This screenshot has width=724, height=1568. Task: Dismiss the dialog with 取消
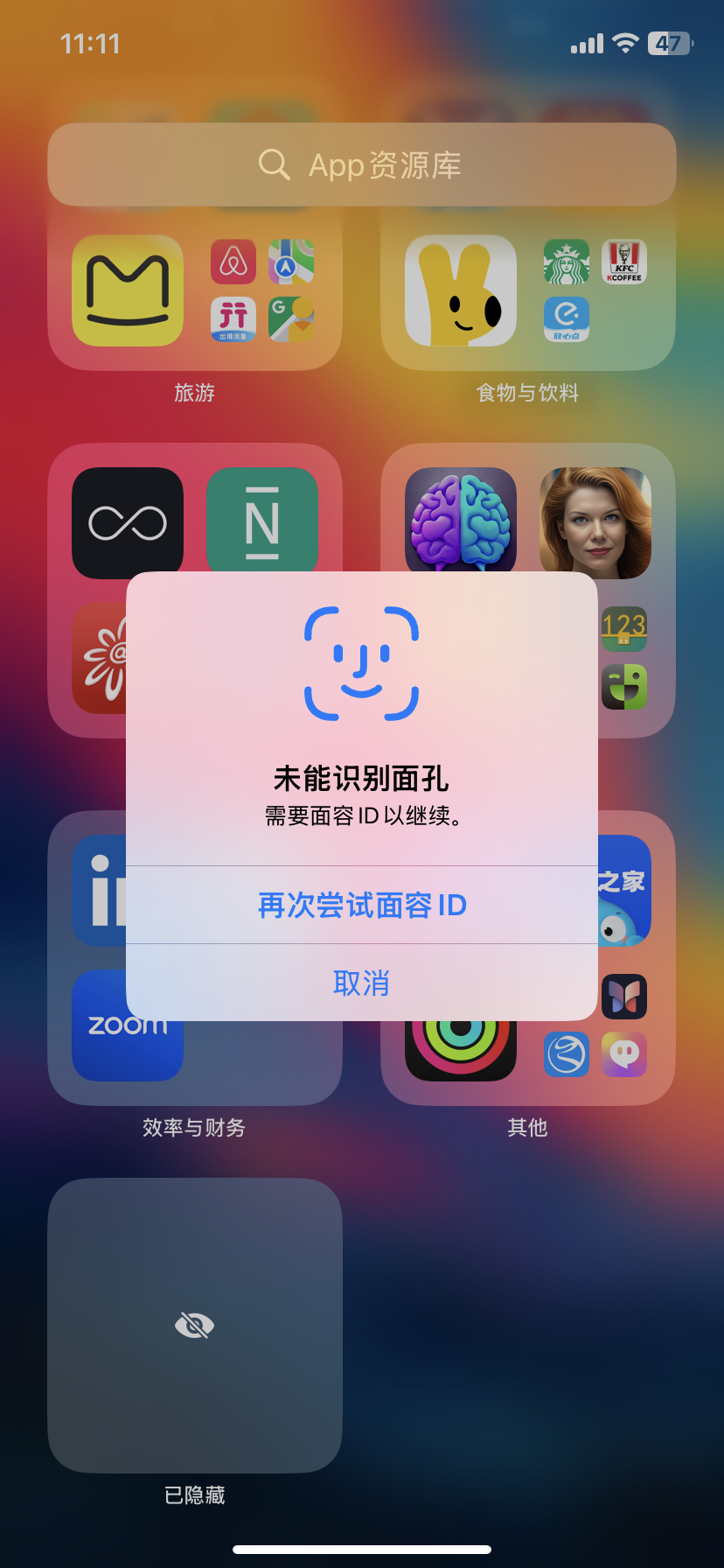pyautogui.click(x=362, y=983)
